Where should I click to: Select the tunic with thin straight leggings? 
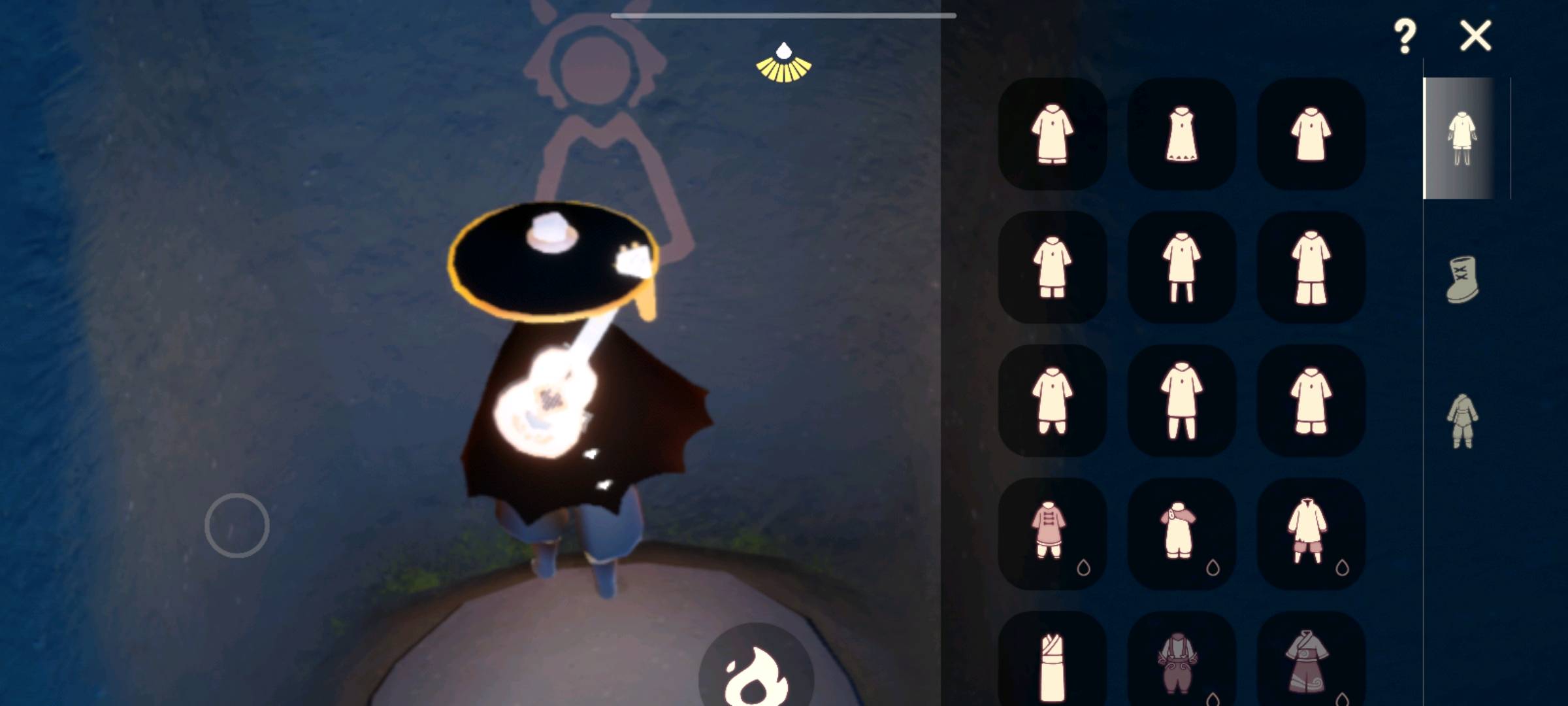(1181, 268)
